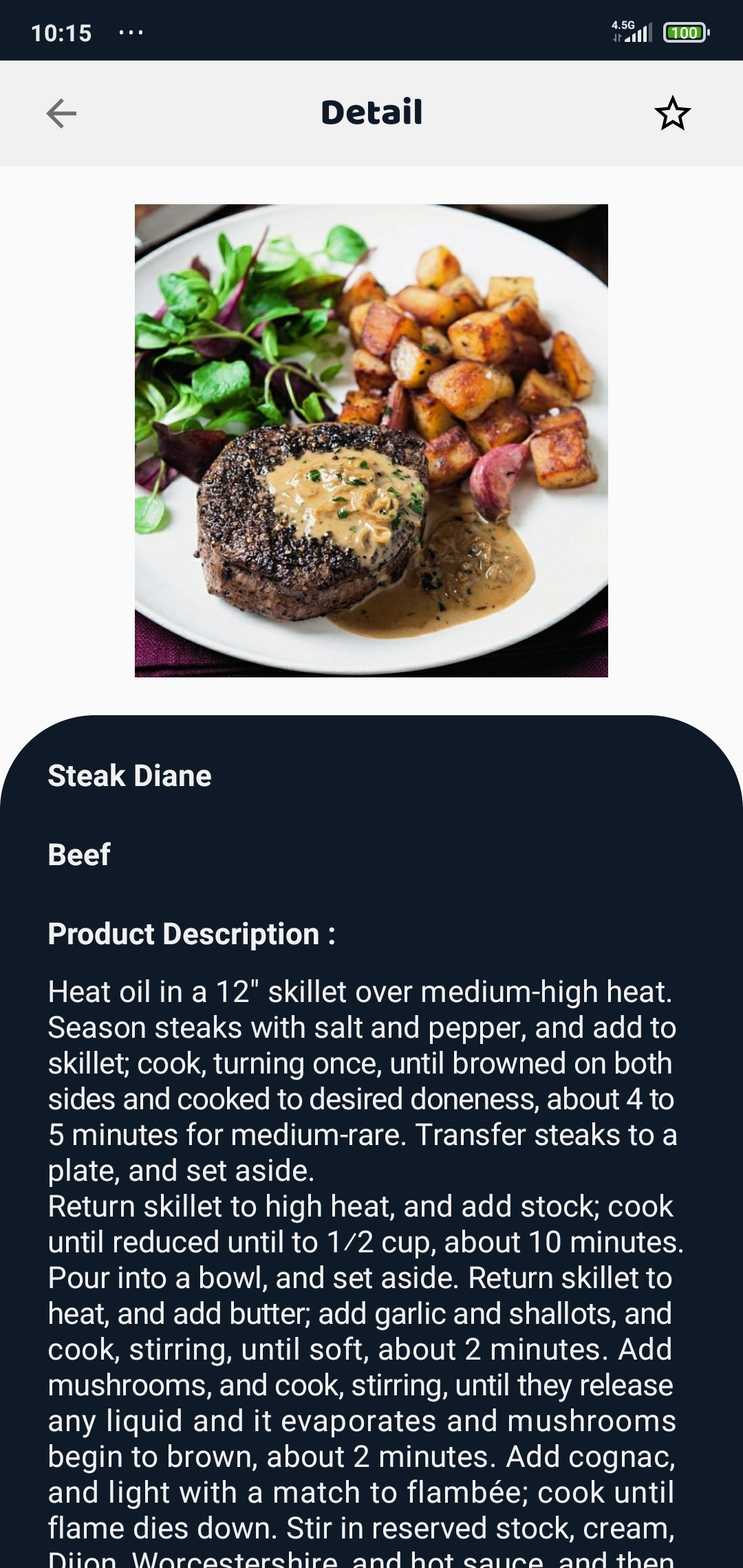Go back using the arrow icon
Screen dimensions: 743x1568
61,113
